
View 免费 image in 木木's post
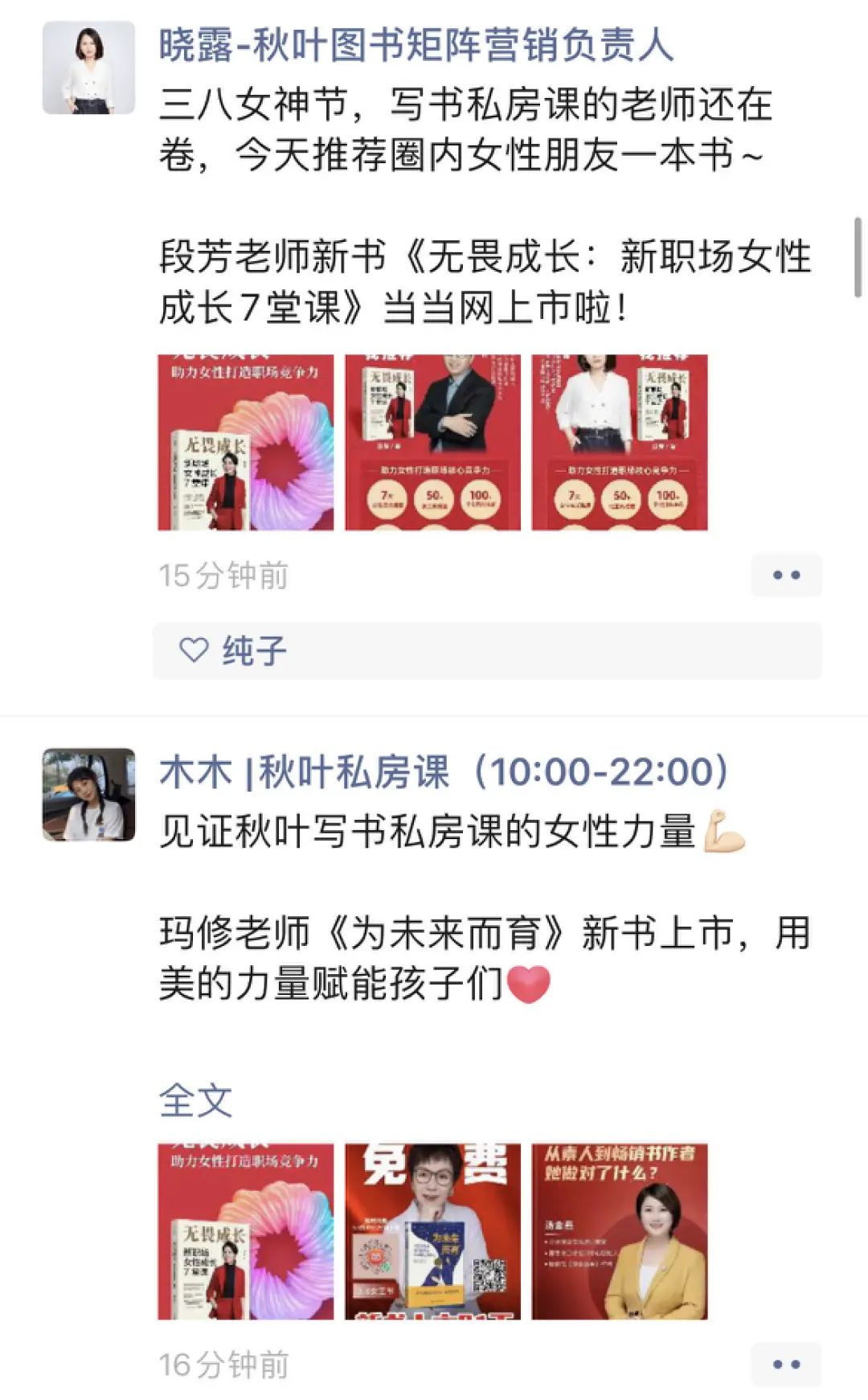click(432, 1231)
